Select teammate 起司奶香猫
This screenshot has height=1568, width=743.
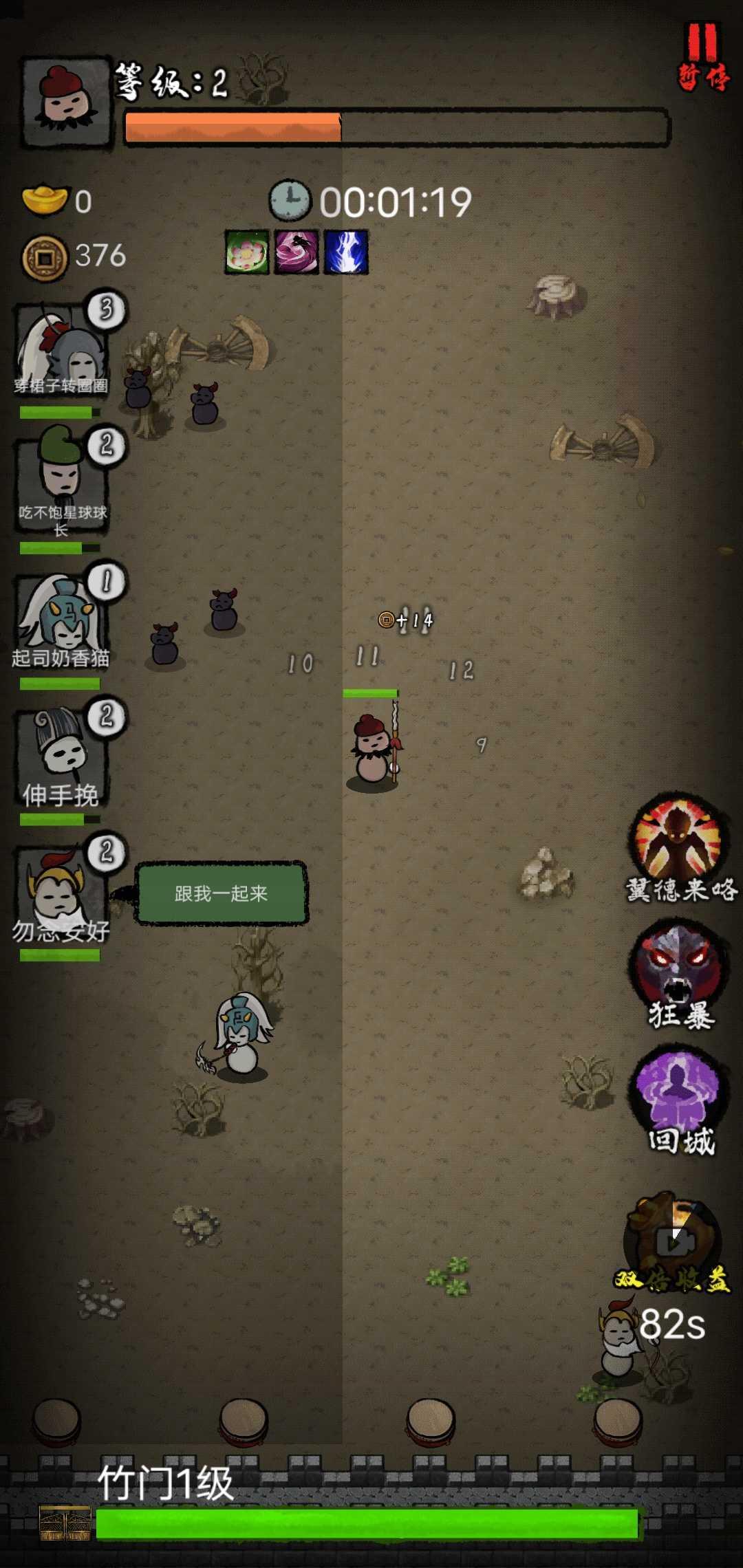(61, 619)
